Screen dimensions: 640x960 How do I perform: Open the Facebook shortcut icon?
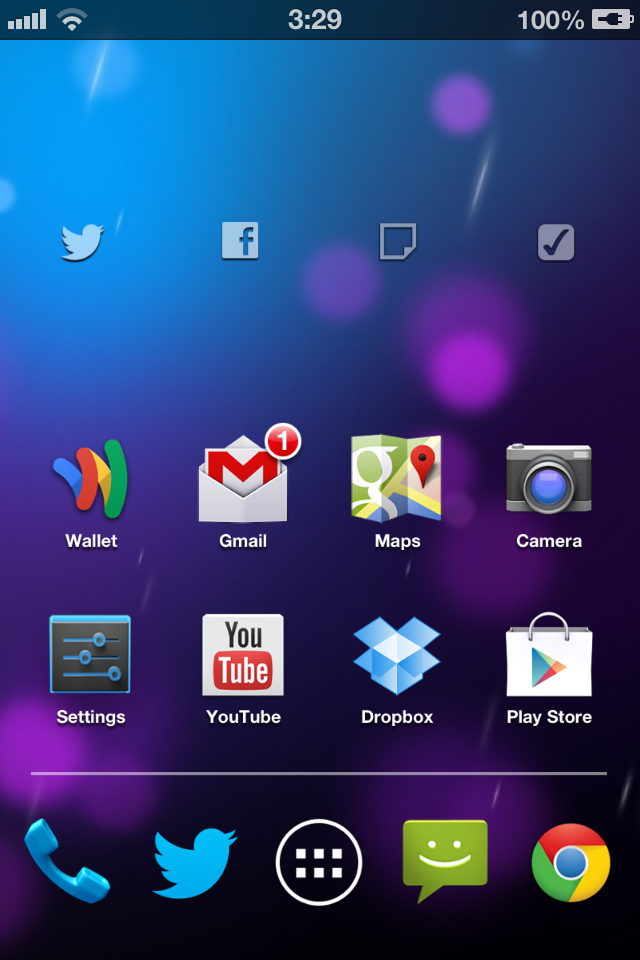[x=240, y=241]
